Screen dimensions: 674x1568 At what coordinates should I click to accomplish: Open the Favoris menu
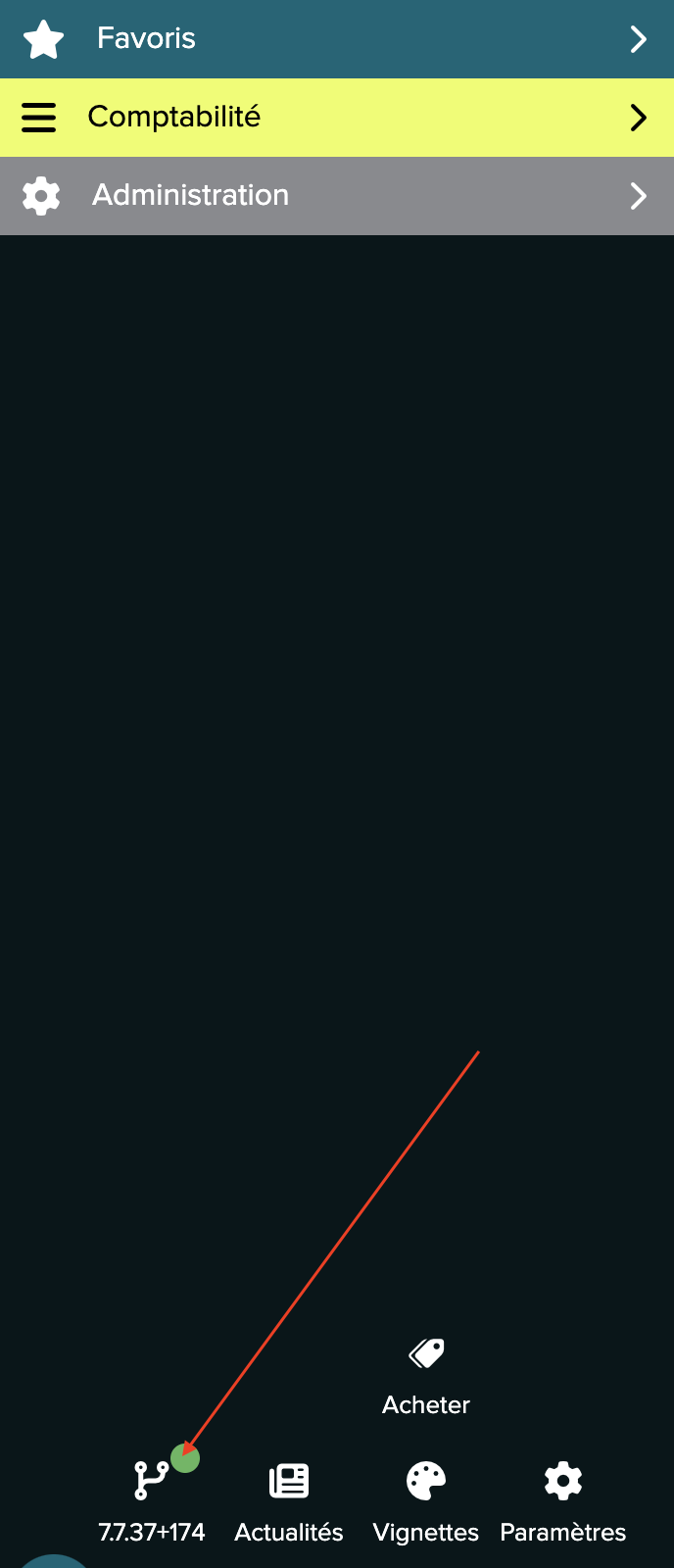(x=337, y=39)
